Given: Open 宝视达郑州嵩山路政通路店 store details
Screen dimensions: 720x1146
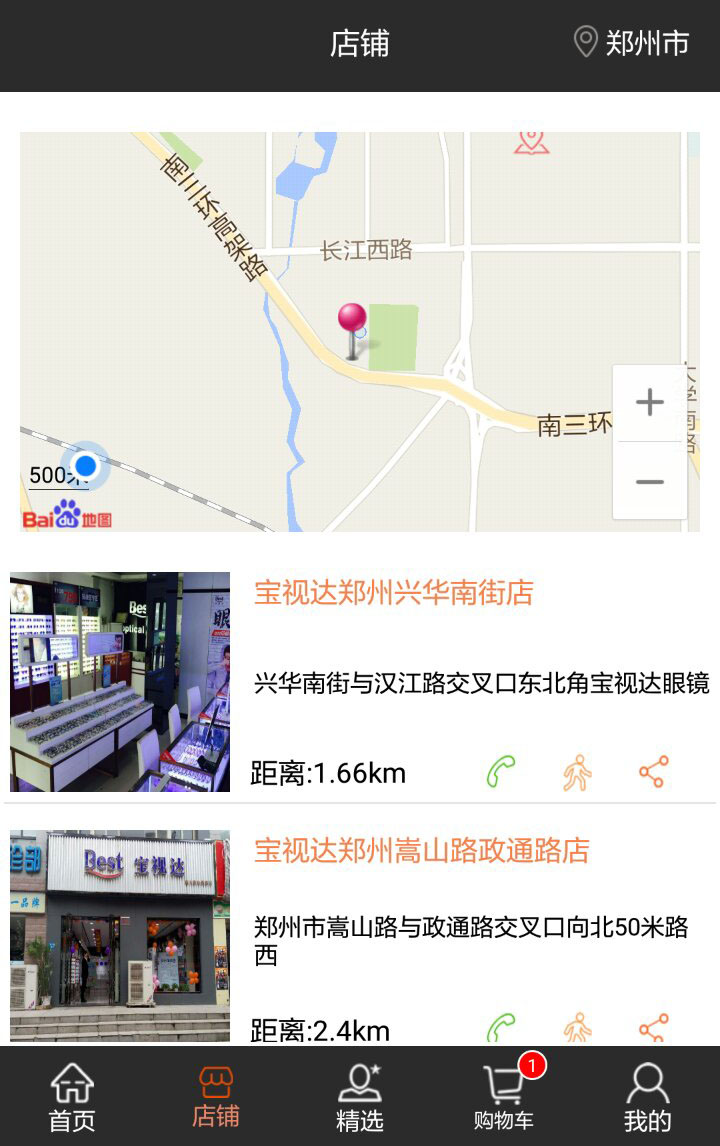Looking at the screenshot, I should coord(421,851).
